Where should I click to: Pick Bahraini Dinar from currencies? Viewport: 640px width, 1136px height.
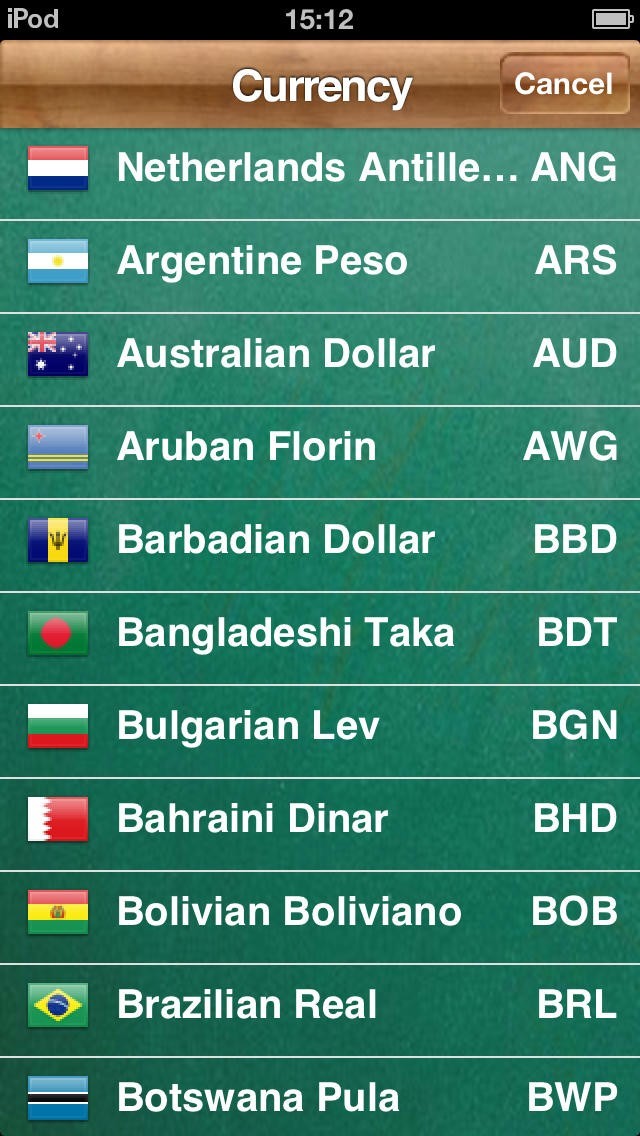[x=320, y=819]
